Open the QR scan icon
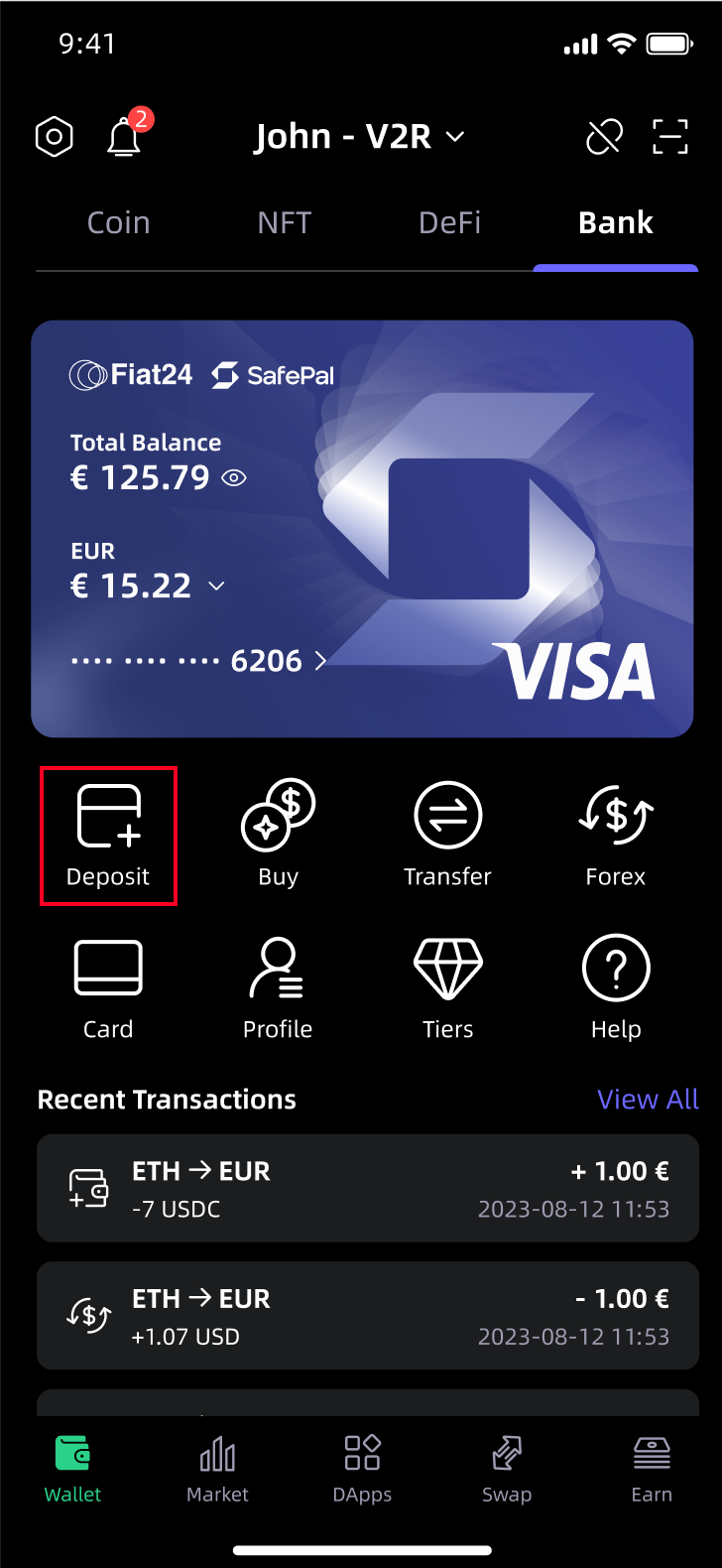 click(x=670, y=137)
